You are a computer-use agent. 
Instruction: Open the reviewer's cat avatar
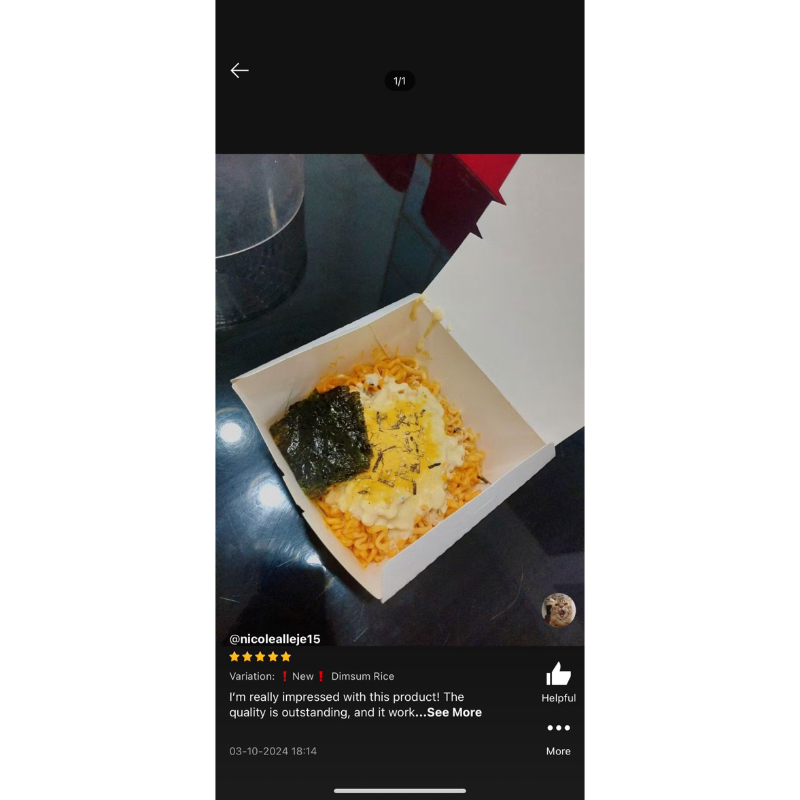[x=558, y=610]
